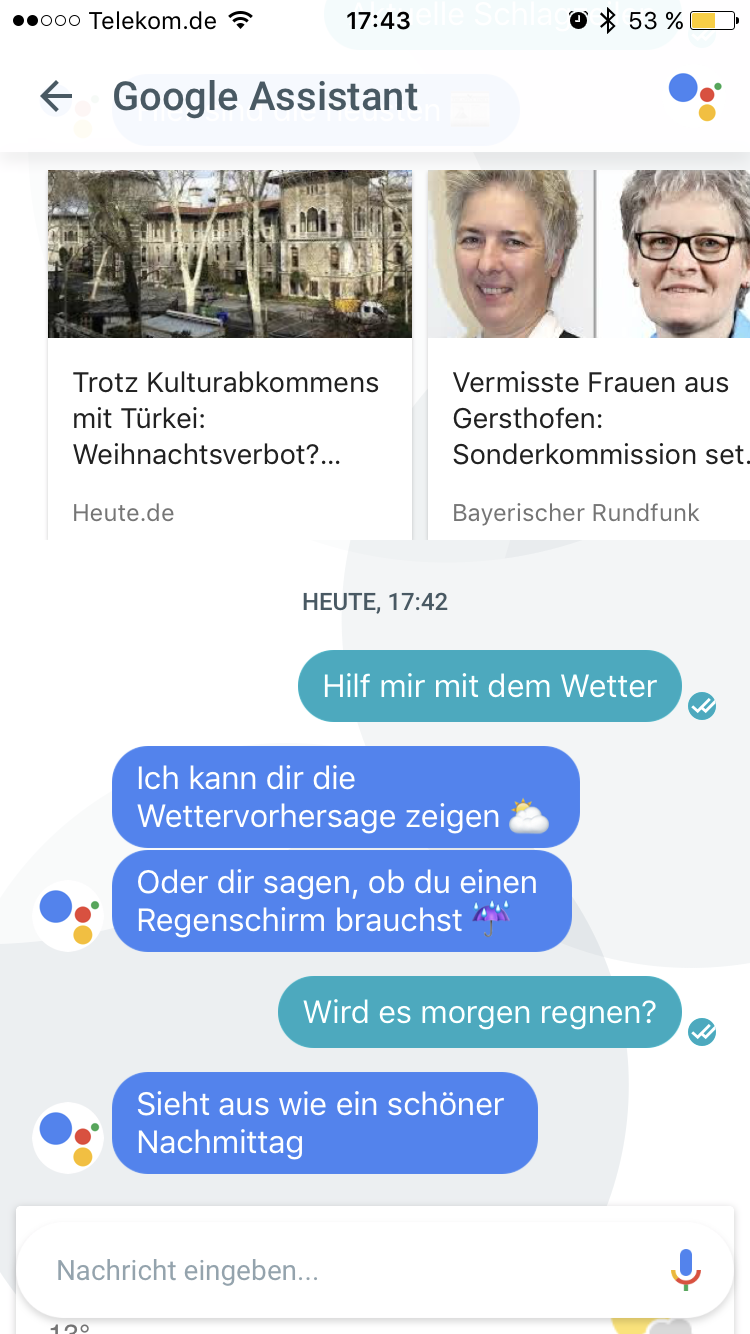This screenshot has height=1334, width=750.
Task: Tap the Nachricht eingeben message field
Action: pos(340,1271)
